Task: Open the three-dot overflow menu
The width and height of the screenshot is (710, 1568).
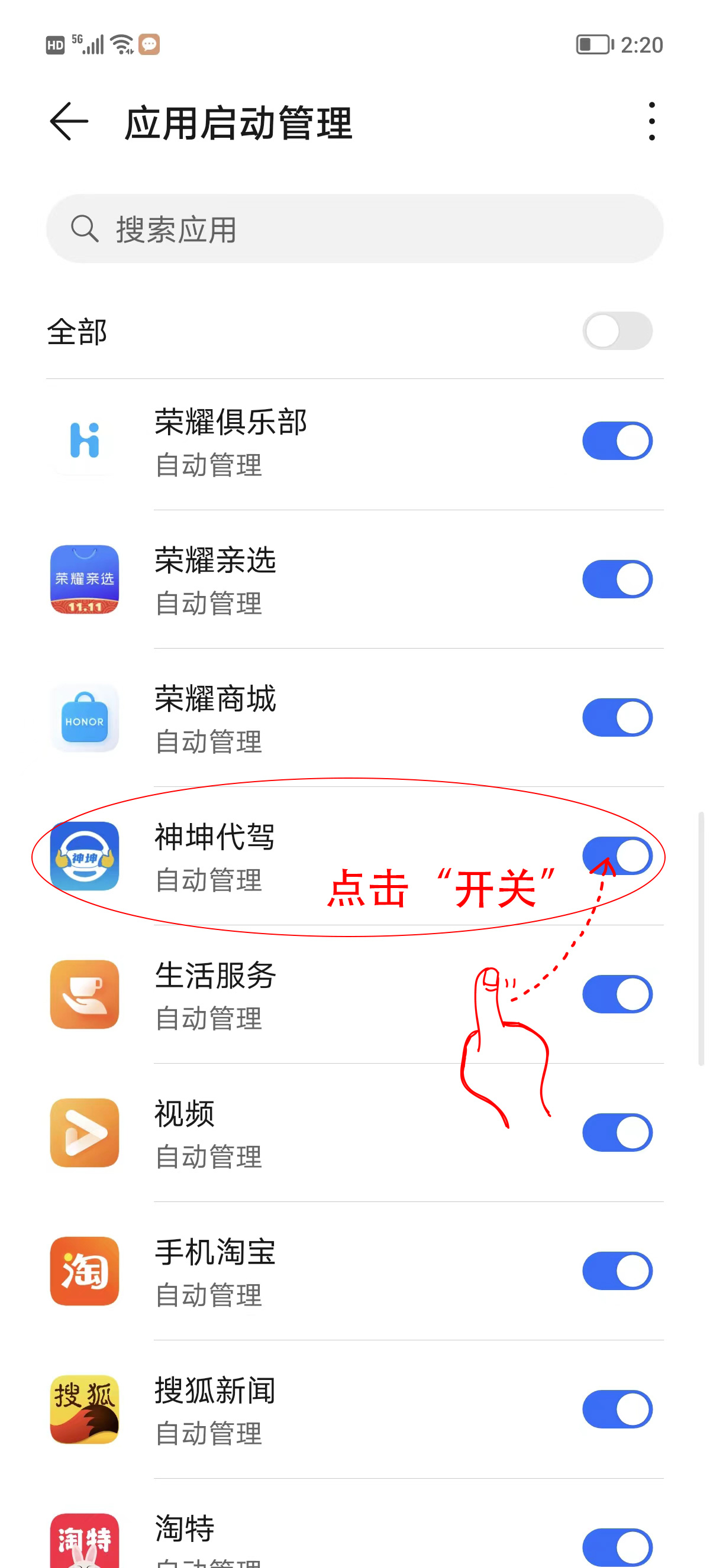Action: pyautogui.click(x=651, y=122)
